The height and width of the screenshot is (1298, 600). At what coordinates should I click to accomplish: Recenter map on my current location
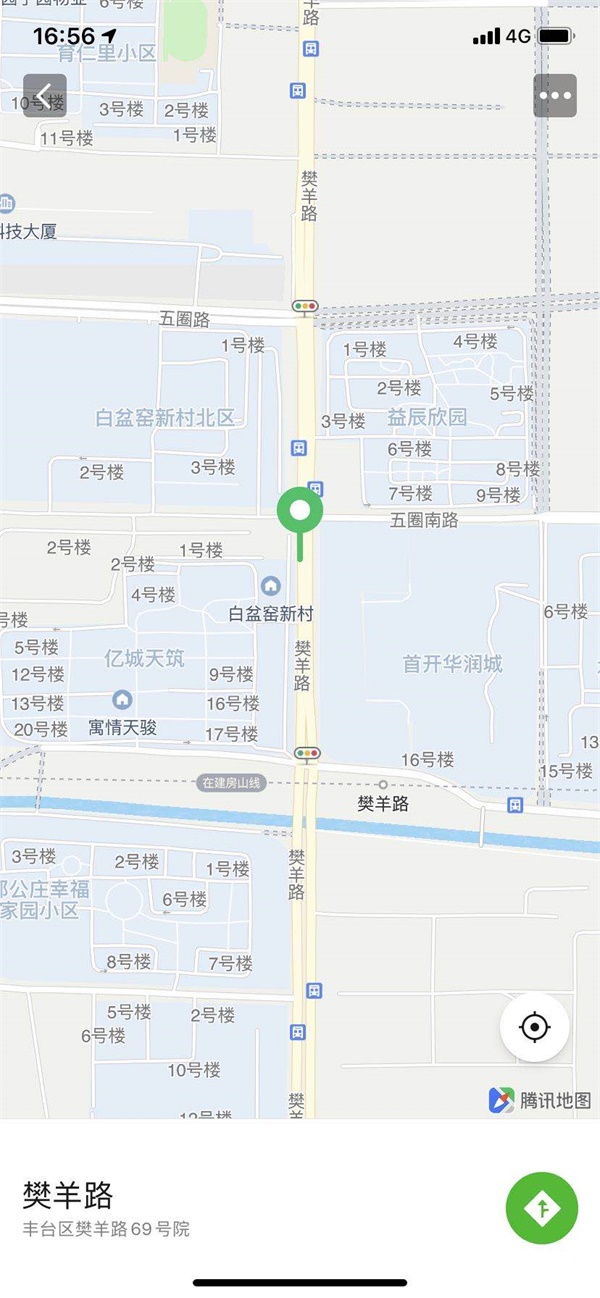tap(535, 1027)
